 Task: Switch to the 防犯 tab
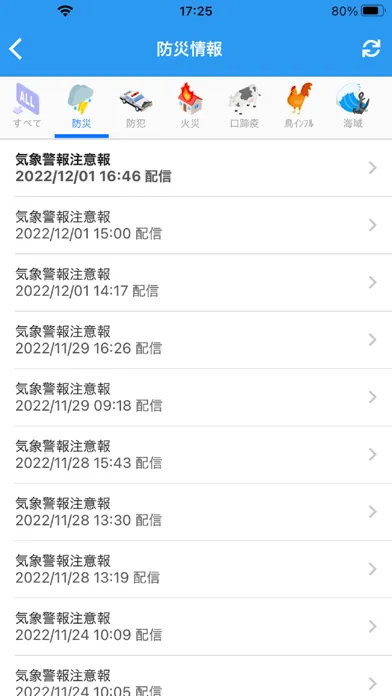click(136, 107)
